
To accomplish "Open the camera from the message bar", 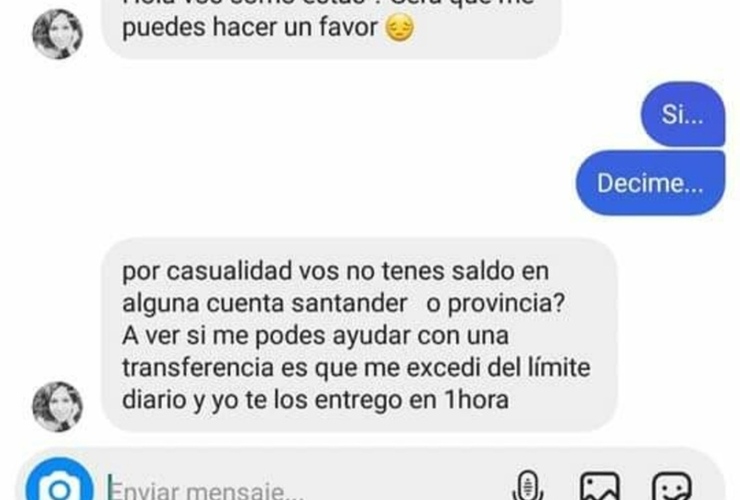I will [59, 485].
